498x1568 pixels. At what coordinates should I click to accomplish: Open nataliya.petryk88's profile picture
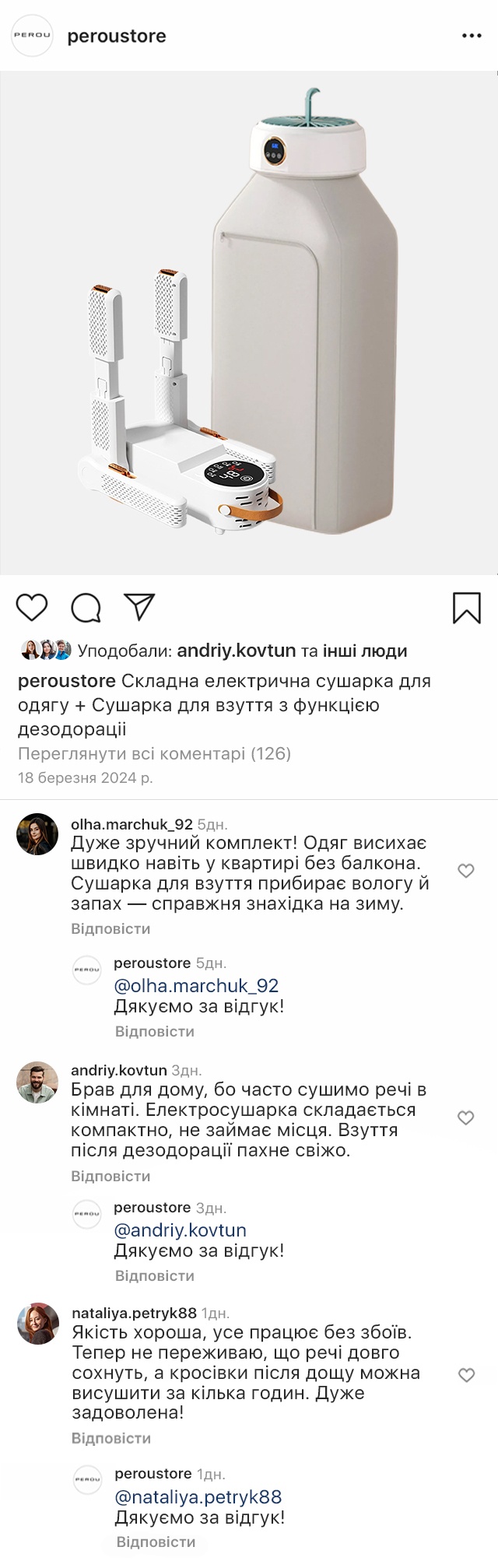tap(37, 1324)
